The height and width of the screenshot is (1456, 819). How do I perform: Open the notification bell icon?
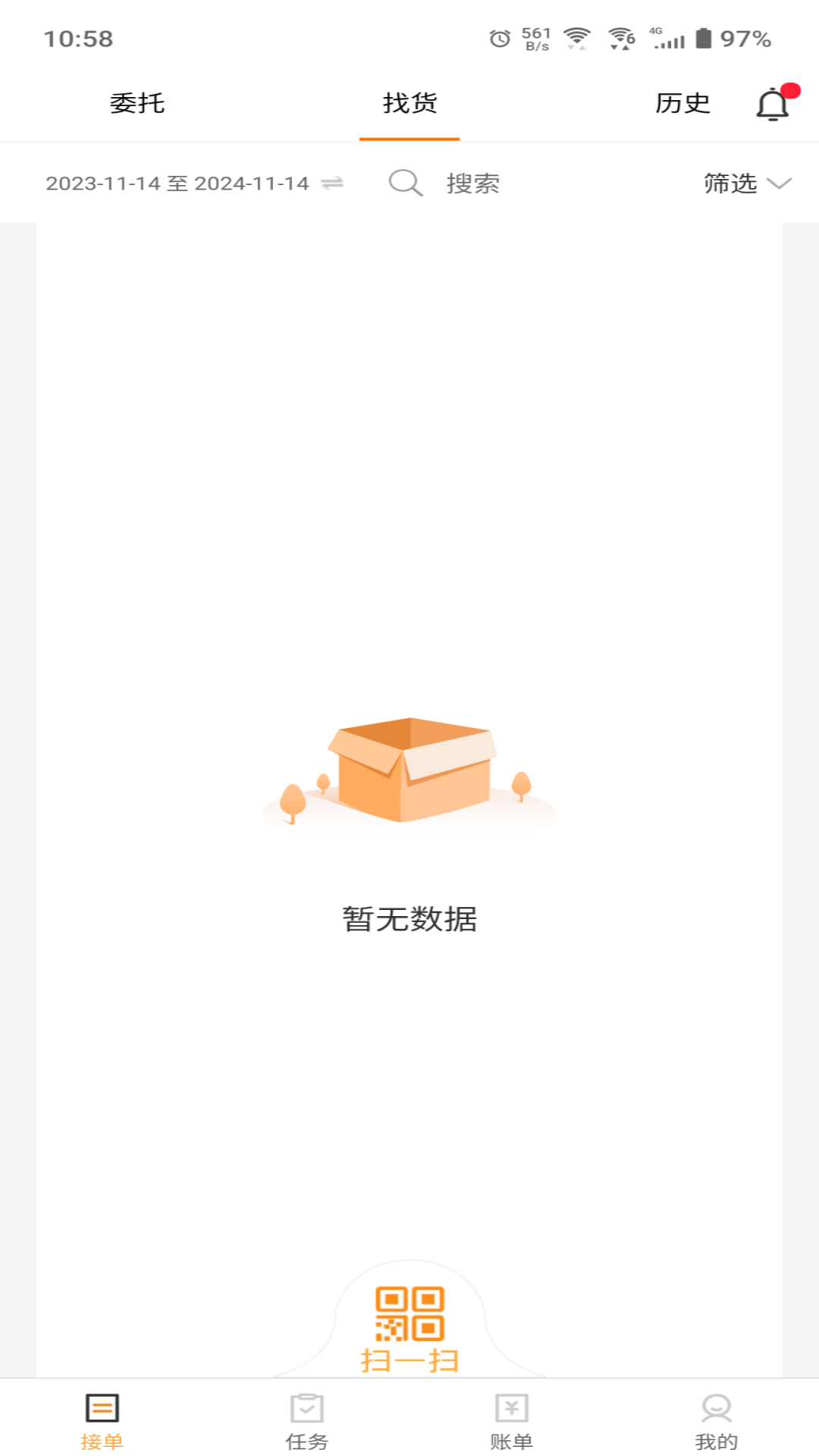click(x=772, y=104)
